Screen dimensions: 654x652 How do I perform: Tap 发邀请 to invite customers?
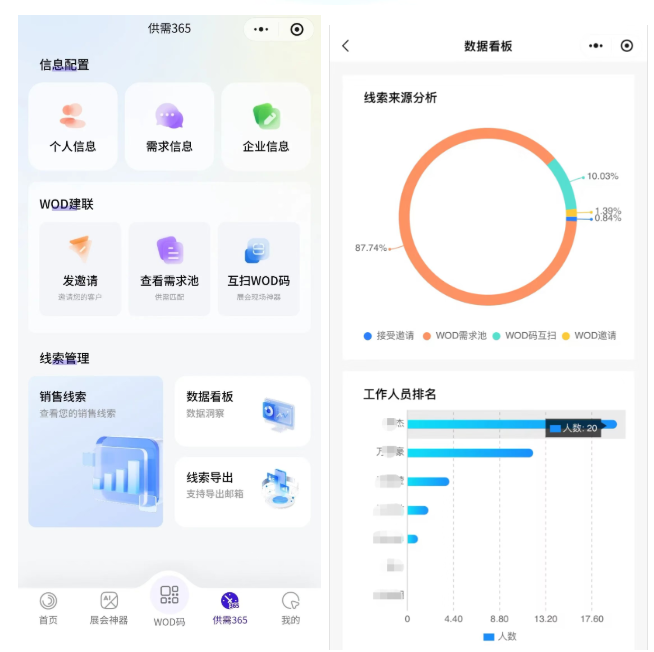[x=80, y=268]
